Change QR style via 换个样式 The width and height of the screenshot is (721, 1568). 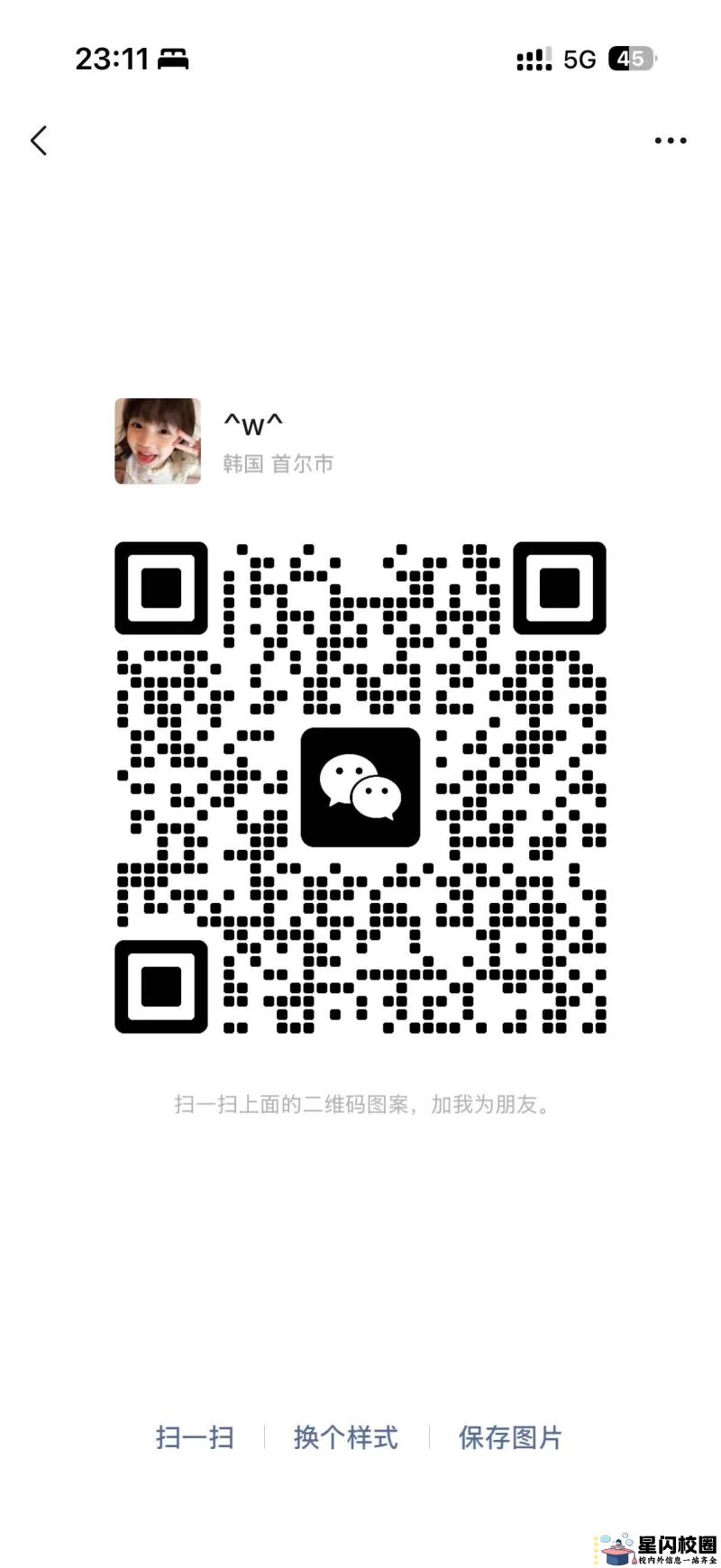[x=346, y=1437]
